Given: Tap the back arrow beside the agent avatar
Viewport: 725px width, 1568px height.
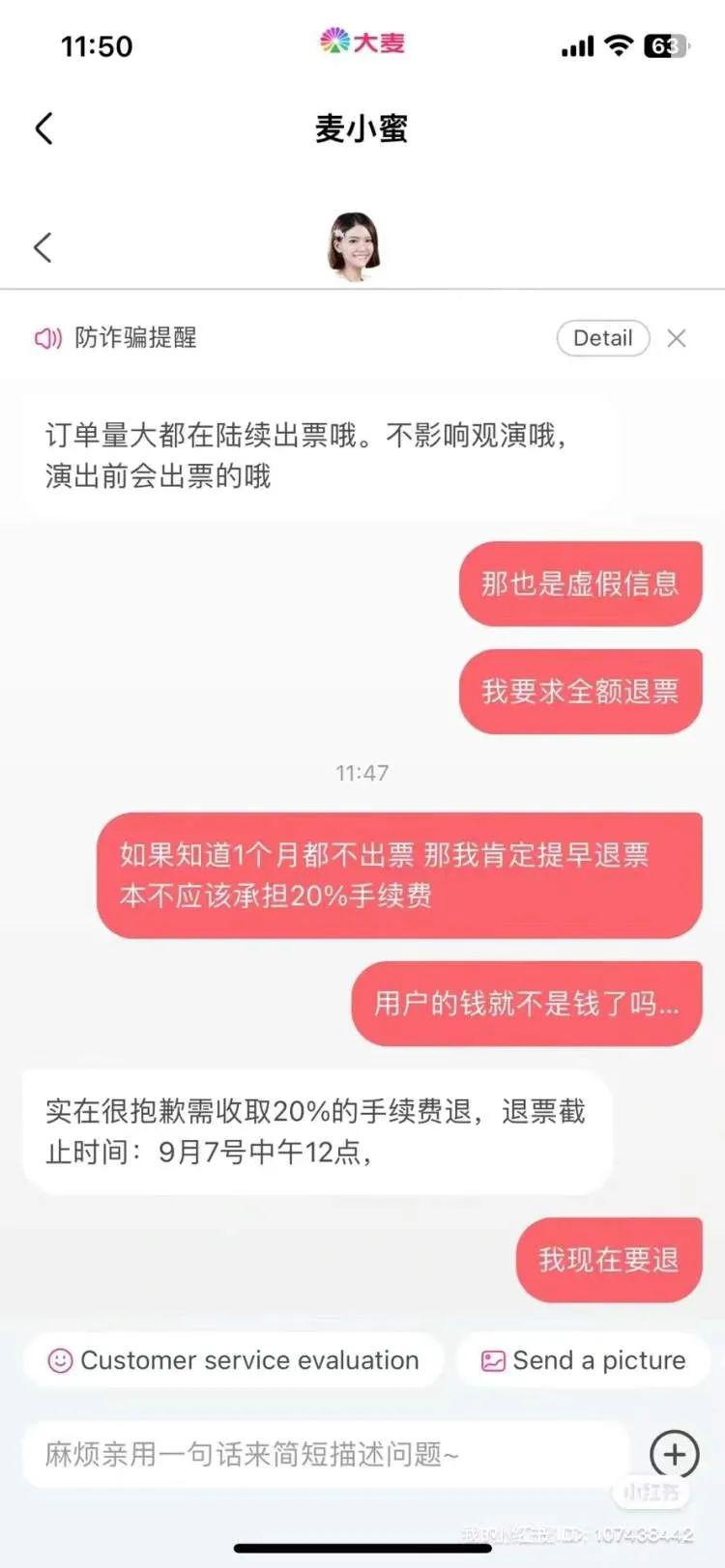Looking at the screenshot, I should click(43, 247).
